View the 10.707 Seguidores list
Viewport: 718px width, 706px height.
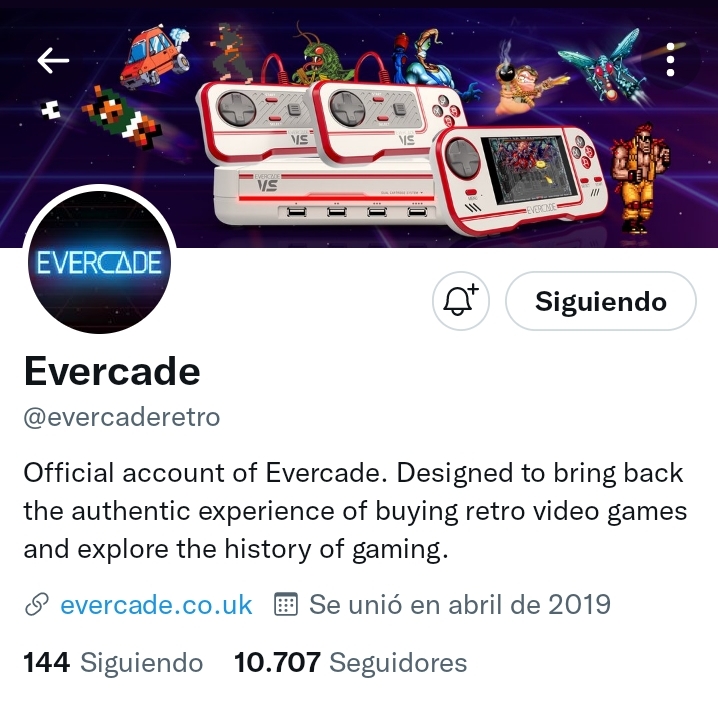tap(350, 662)
